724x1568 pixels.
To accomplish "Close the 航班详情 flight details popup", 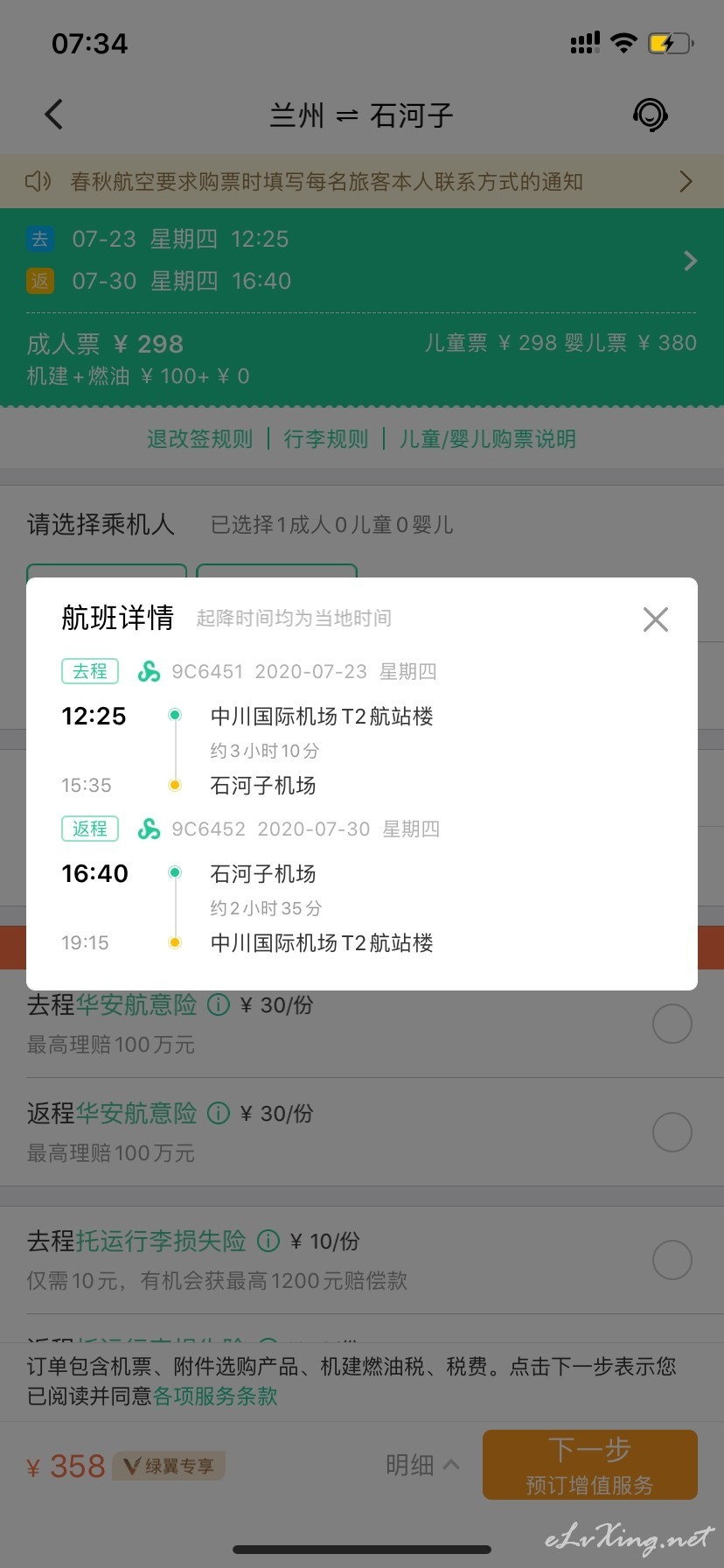I will [x=655, y=619].
